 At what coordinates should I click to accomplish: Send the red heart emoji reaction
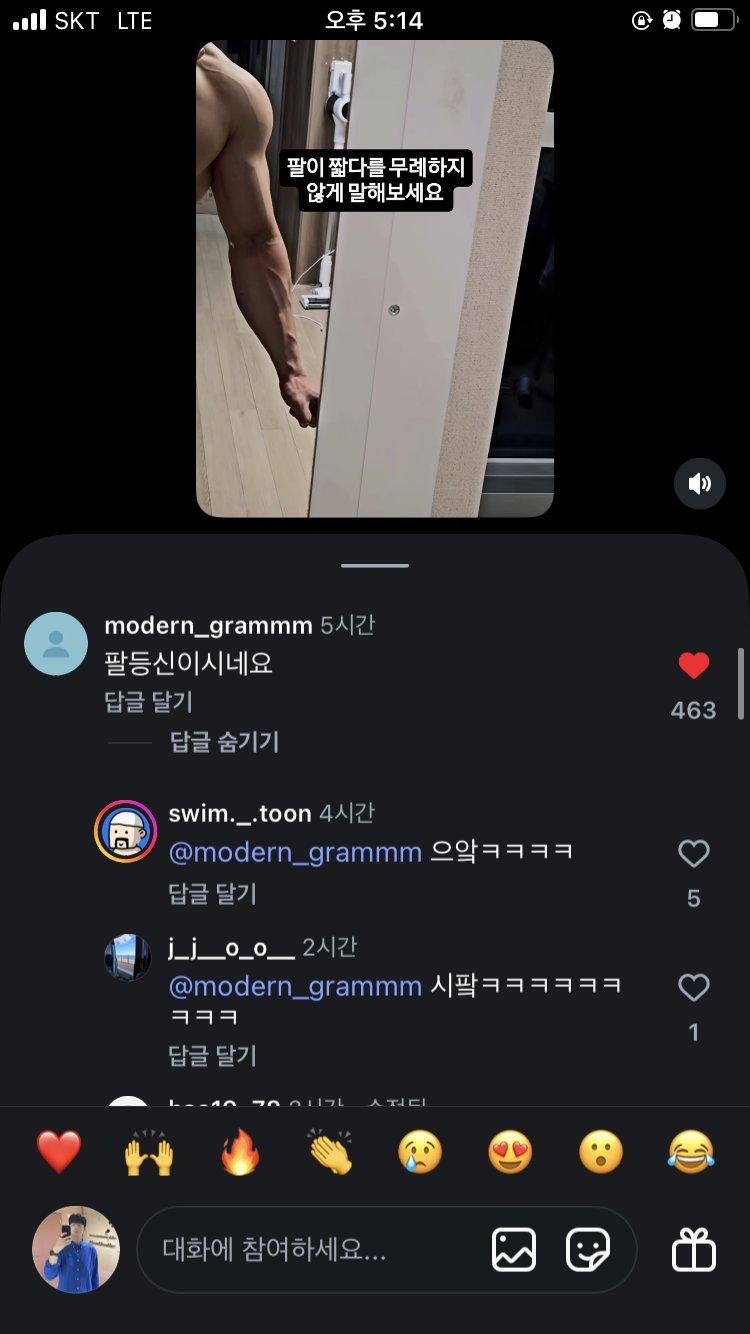click(59, 1153)
